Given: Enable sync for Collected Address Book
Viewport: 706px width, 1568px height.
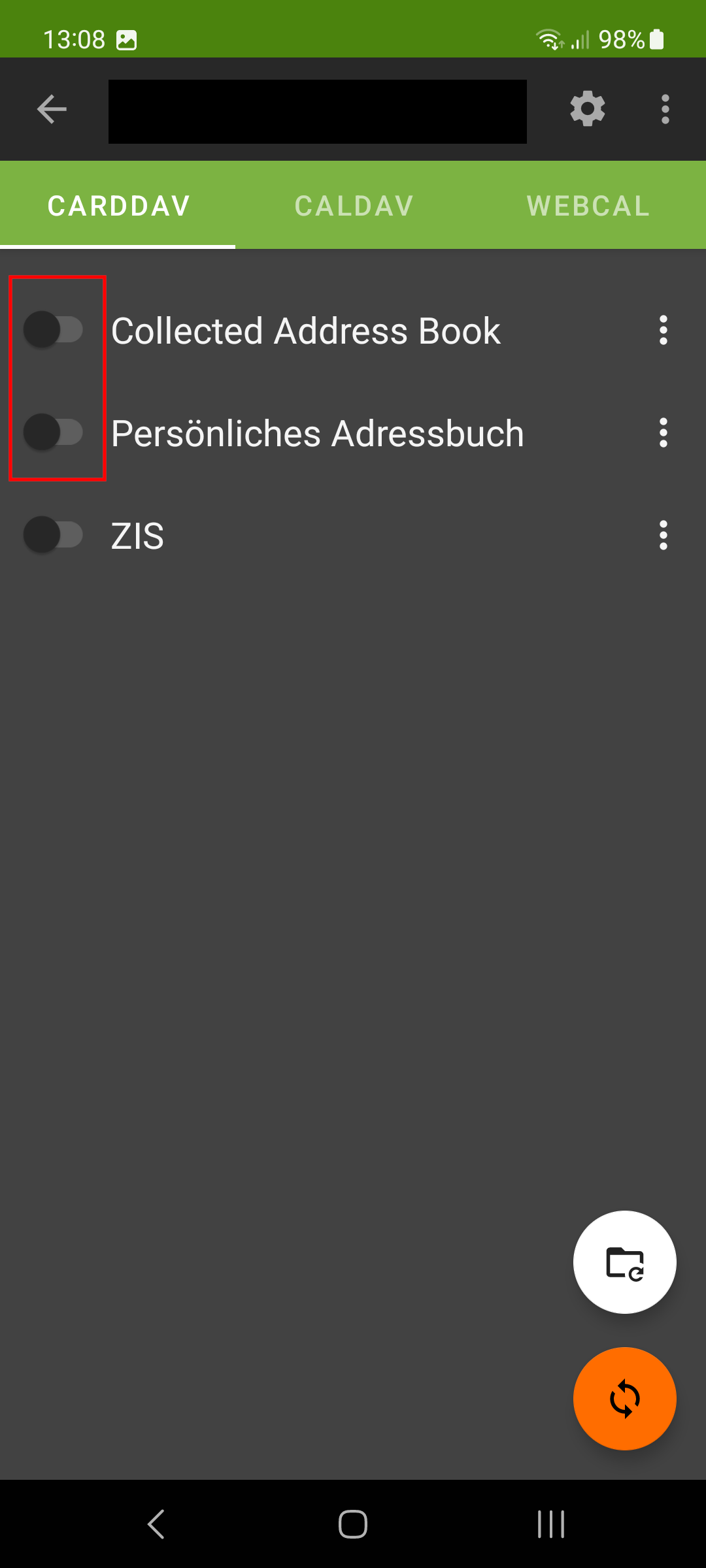Looking at the screenshot, I should pos(54,330).
